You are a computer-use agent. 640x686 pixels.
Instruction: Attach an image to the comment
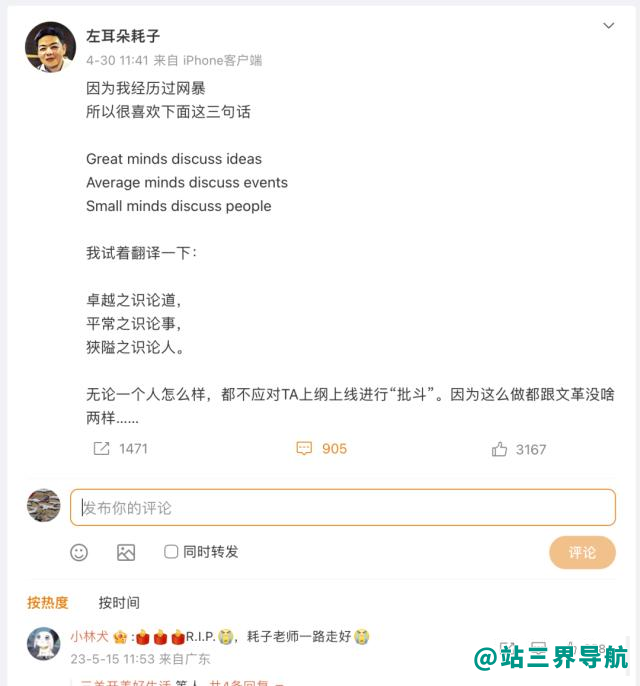[x=126, y=552]
